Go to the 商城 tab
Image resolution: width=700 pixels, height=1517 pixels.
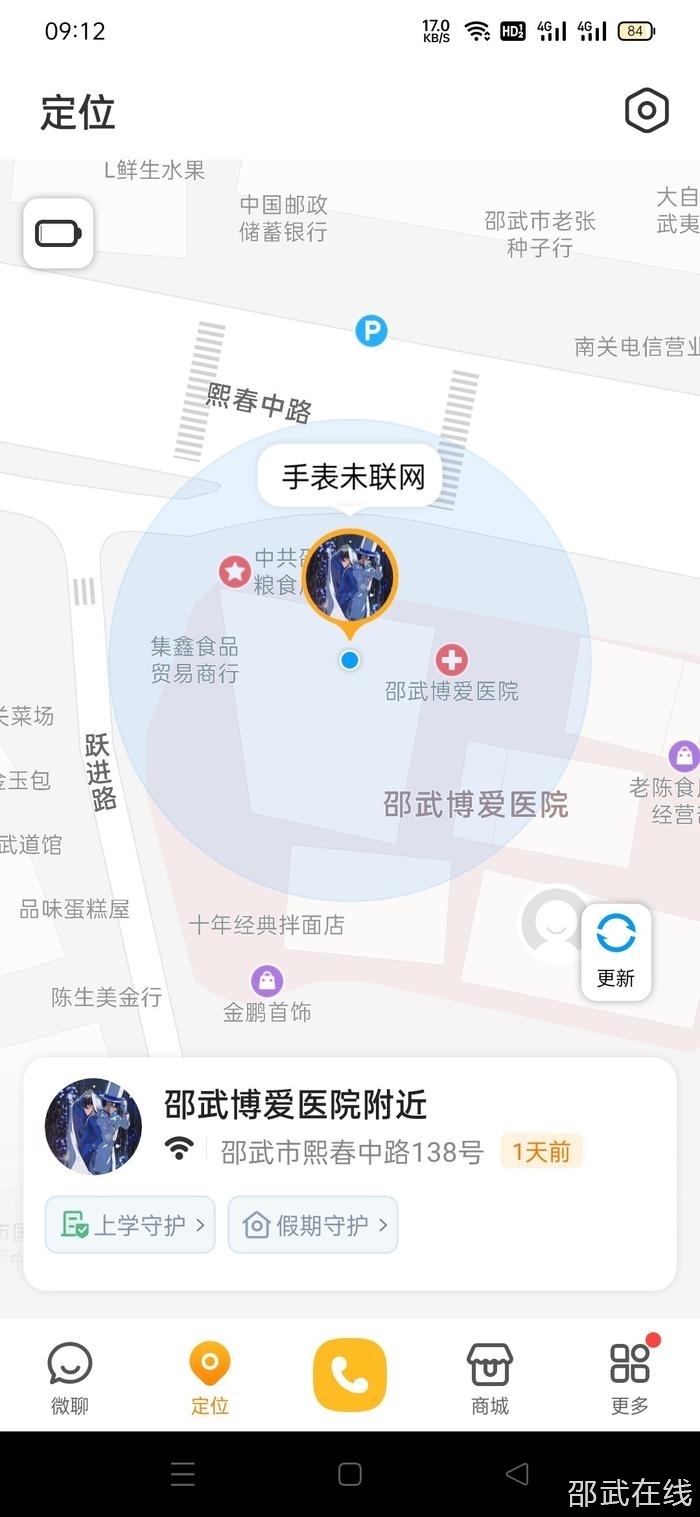coord(490,1378)
